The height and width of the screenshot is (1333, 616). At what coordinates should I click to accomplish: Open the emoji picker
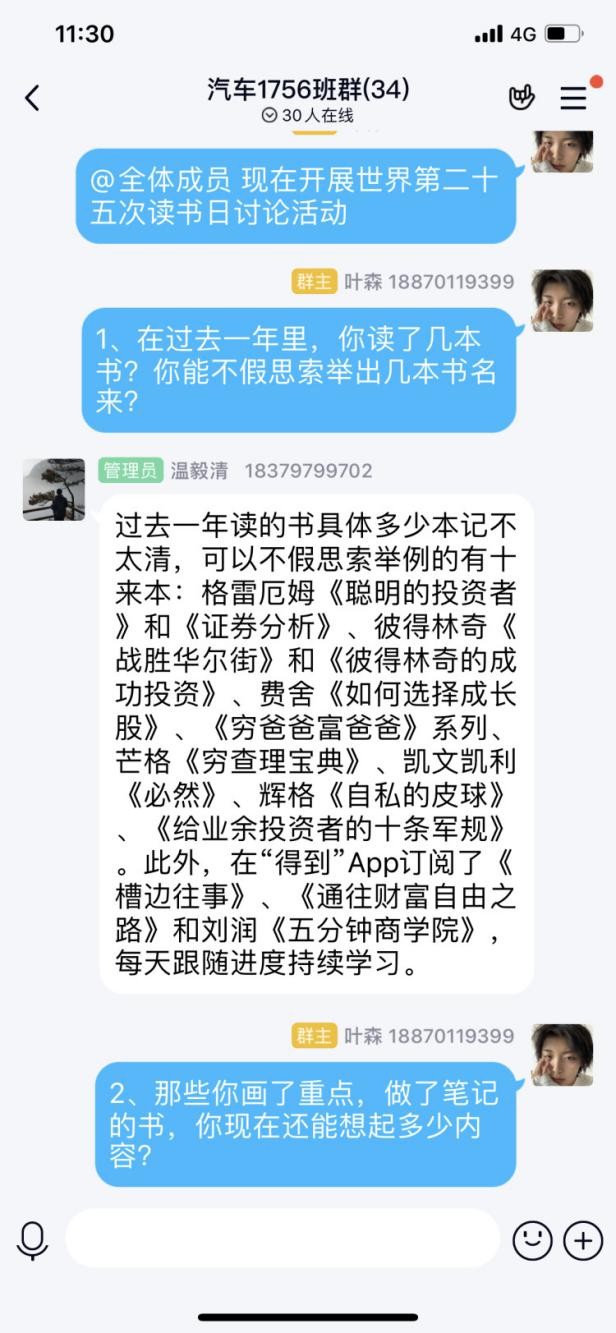[532, 1241]
